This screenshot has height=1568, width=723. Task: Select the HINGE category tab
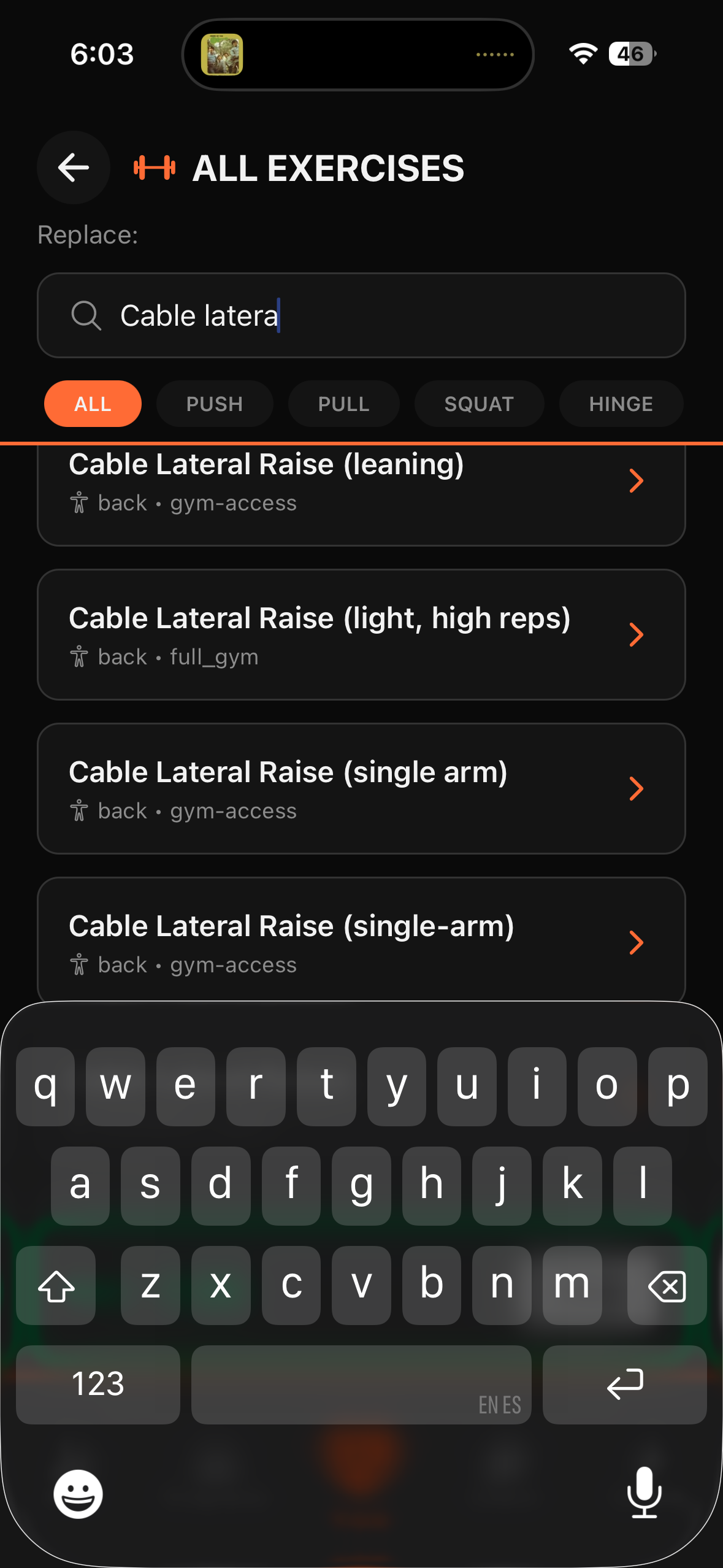(x=621, y=404)
